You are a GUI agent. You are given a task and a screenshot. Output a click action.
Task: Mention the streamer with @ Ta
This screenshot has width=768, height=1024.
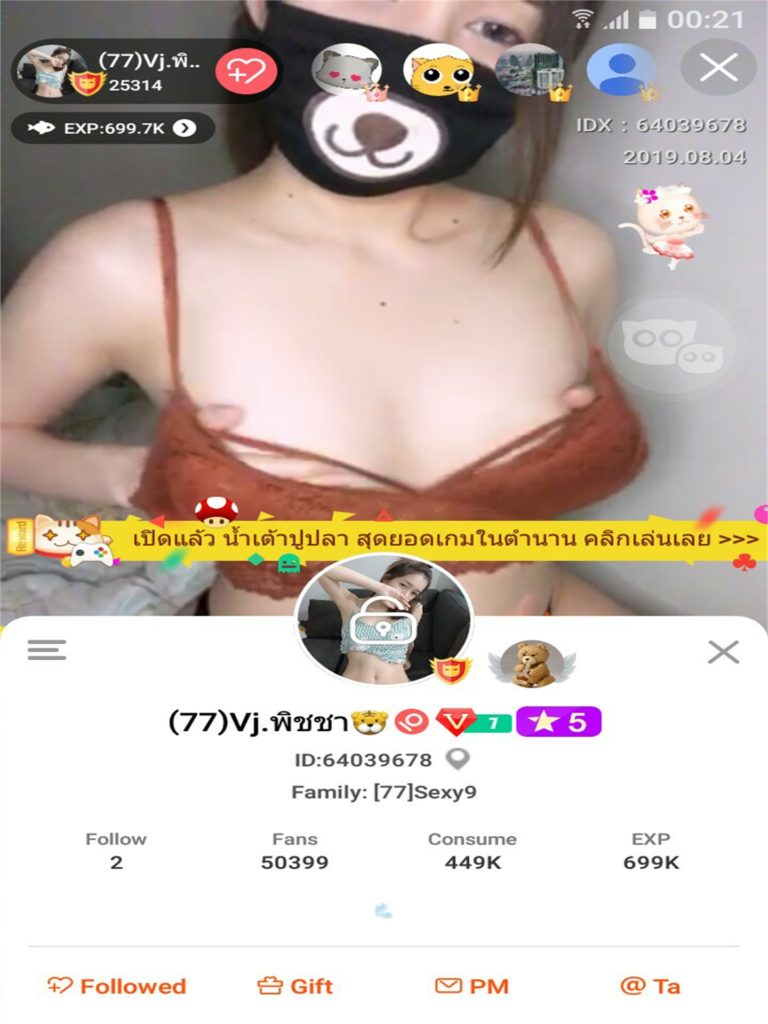(650, 986)
